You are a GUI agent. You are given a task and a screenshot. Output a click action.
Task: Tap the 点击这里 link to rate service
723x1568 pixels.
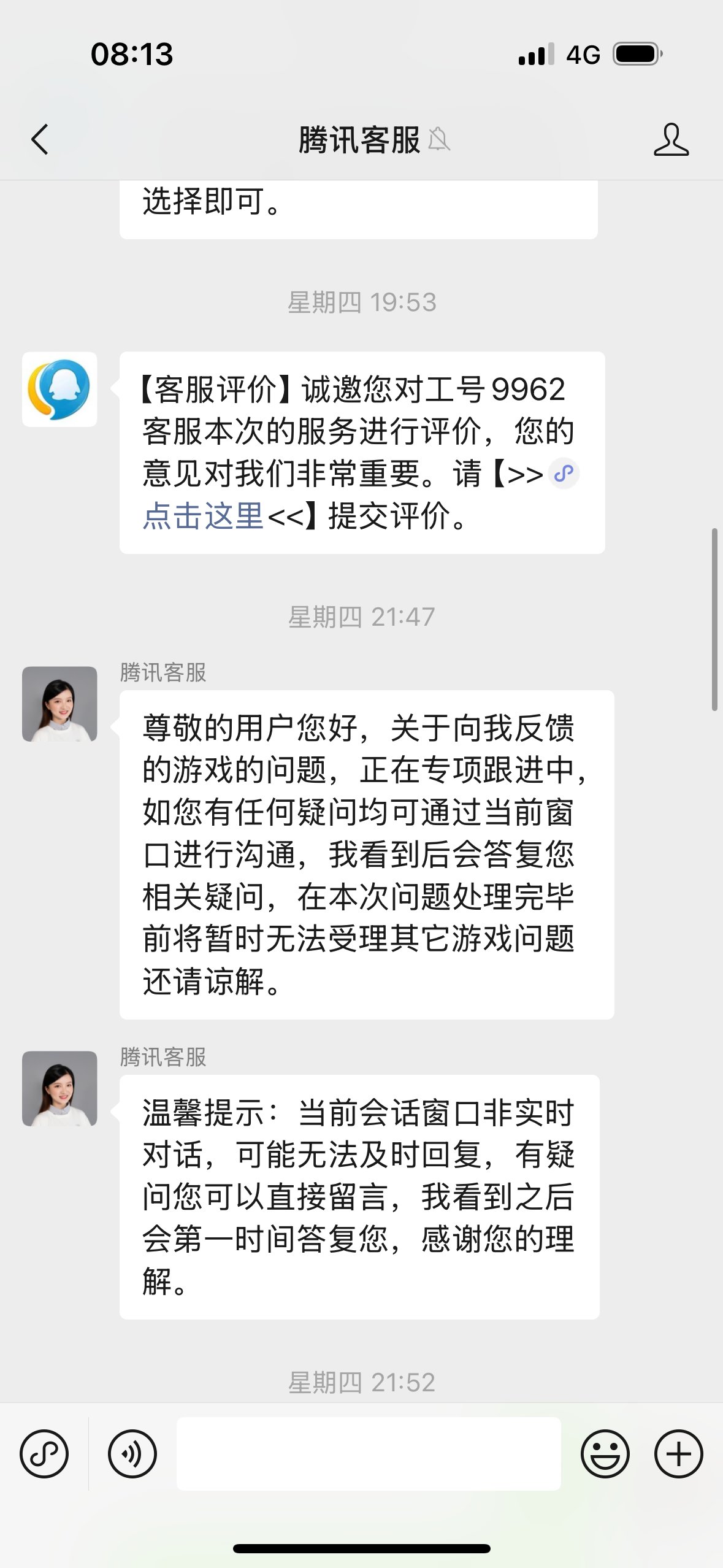[x=203, y=516]
